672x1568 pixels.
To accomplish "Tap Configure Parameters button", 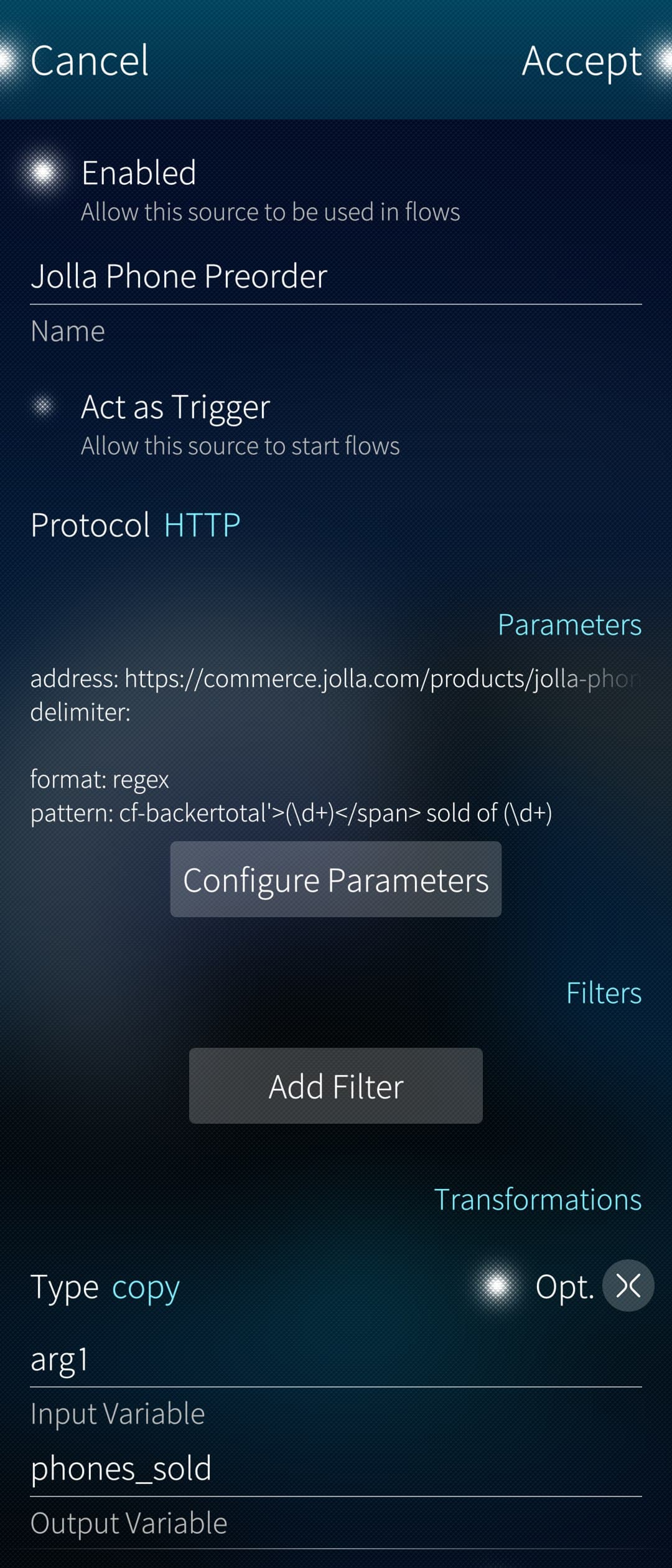I will (x=335, y=879).
